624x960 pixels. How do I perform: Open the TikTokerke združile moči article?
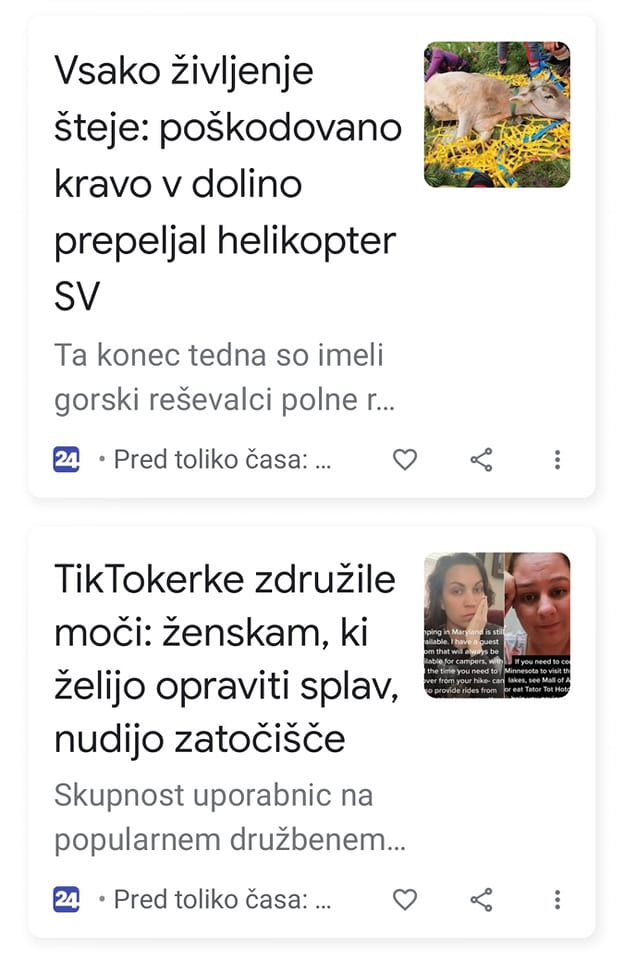pos(225,660)
